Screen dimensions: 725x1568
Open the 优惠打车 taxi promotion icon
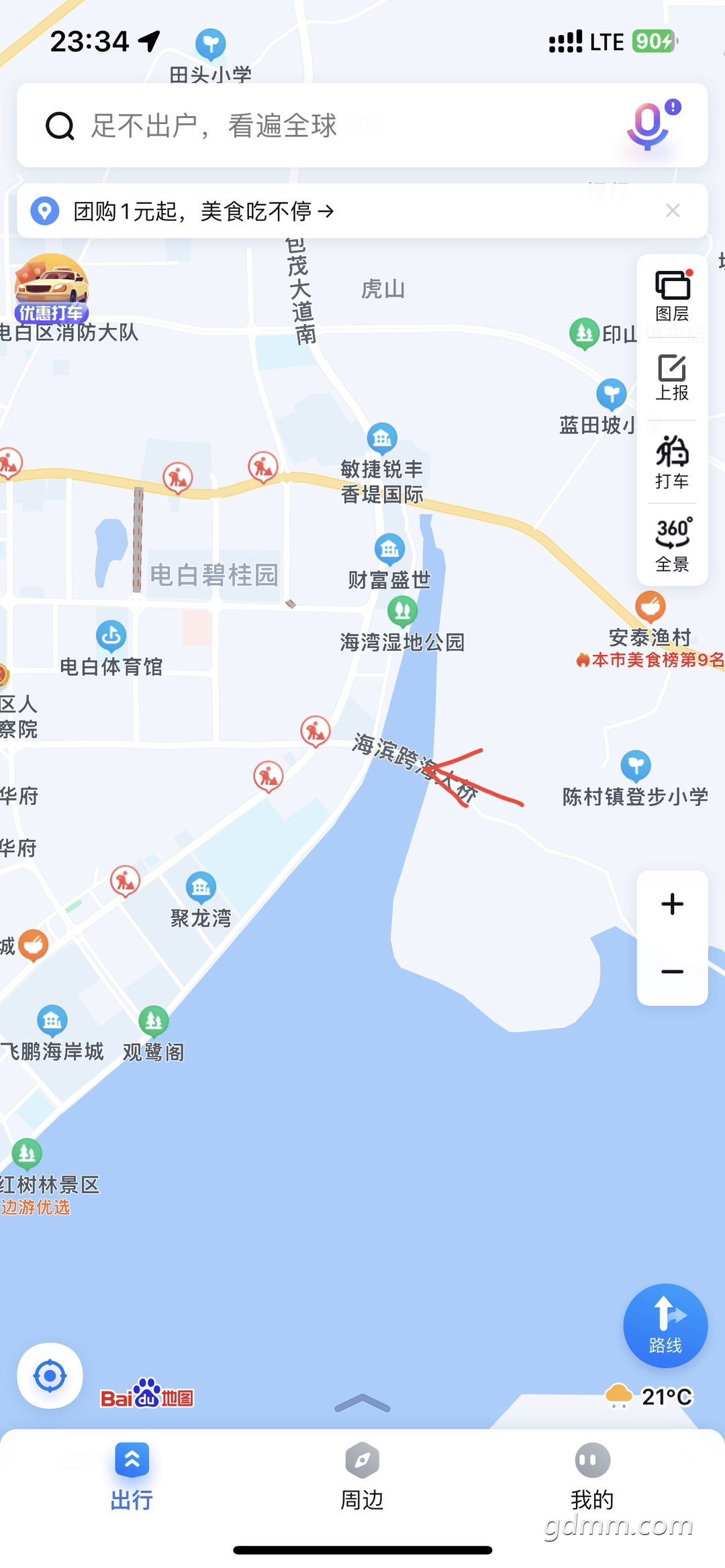coord(51,289)
